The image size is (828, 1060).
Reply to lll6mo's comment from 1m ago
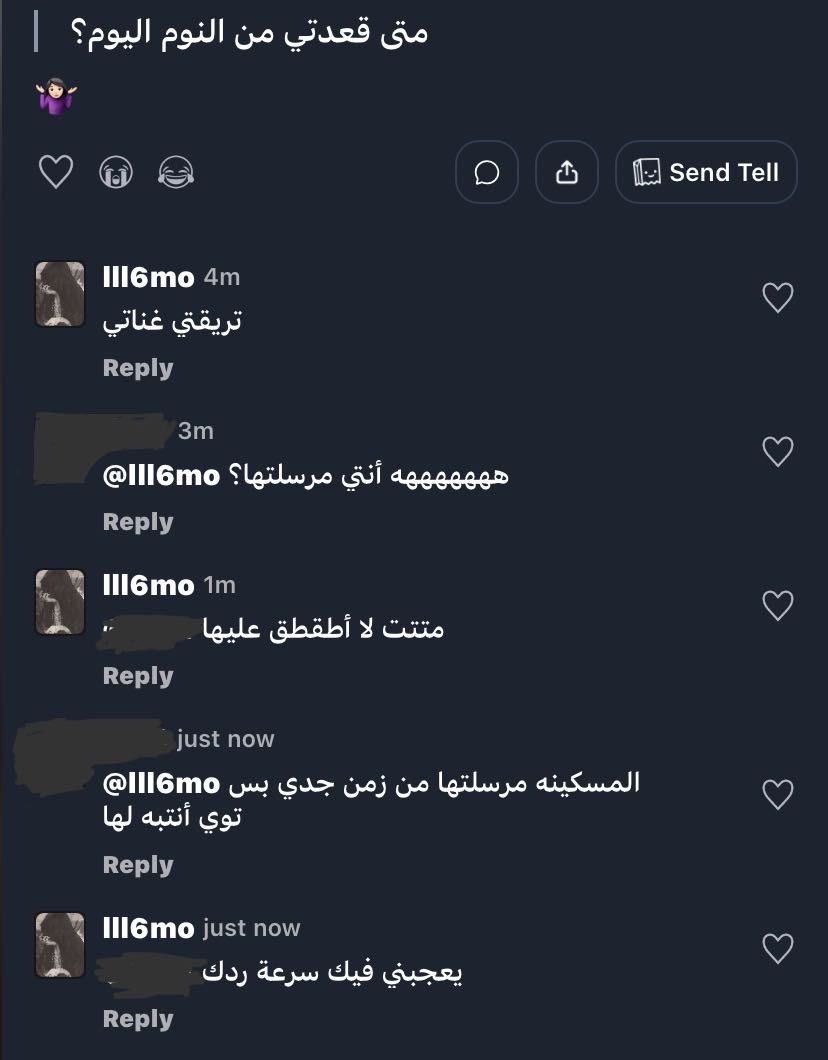138,676
